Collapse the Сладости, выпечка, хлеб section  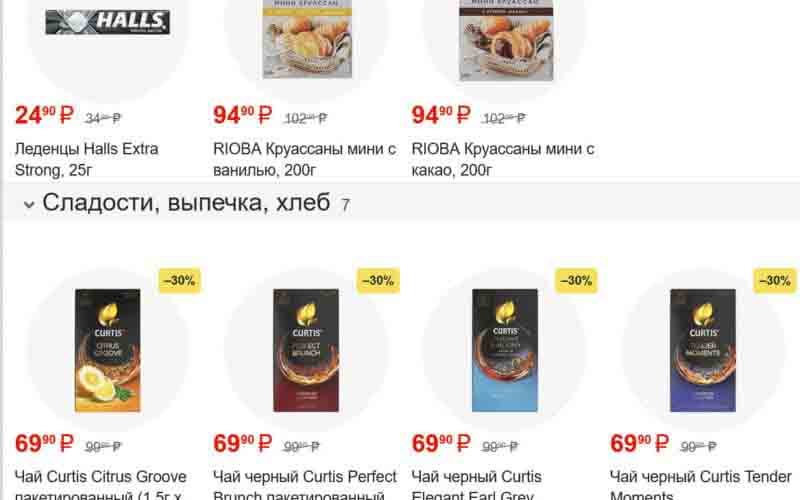coord(29,204)
